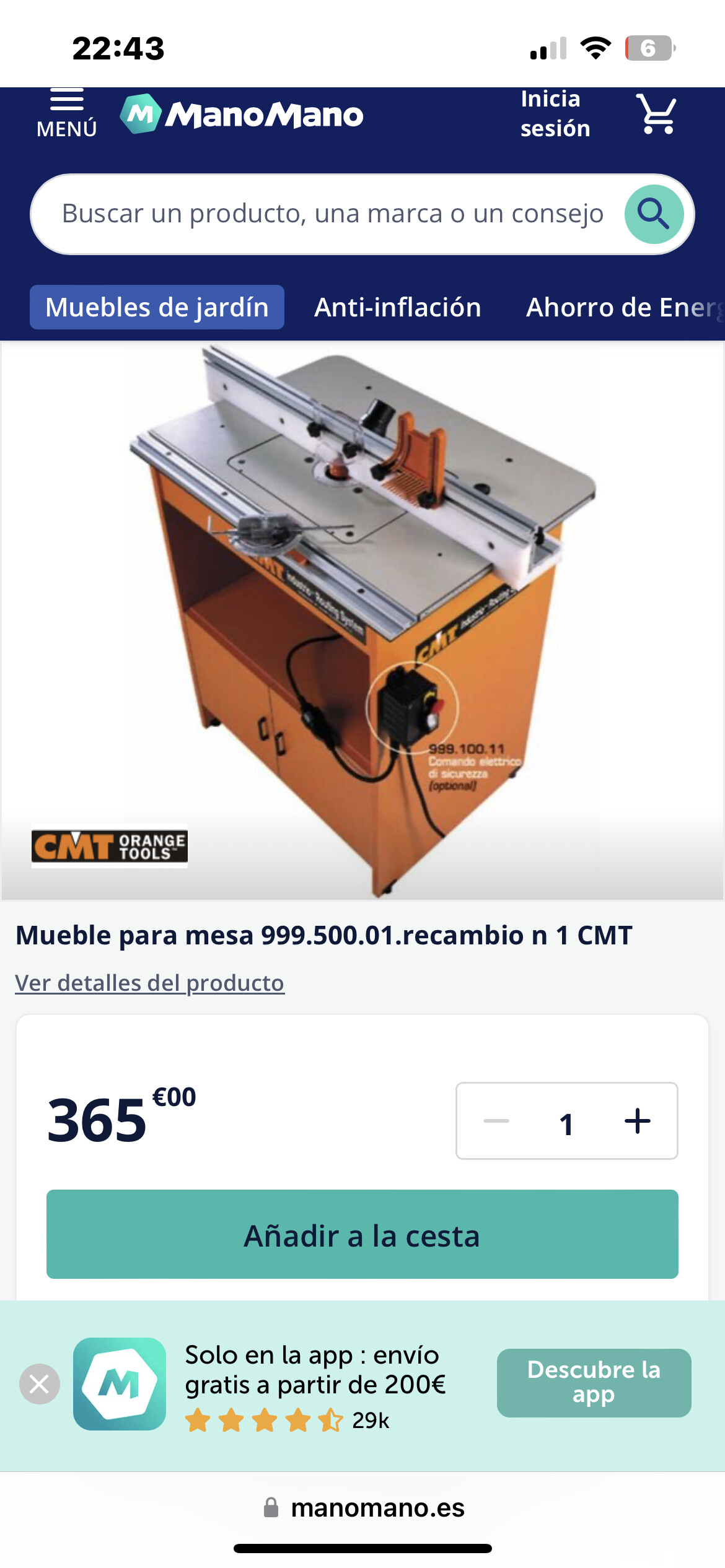This screenshot has height=1568, width=725.
Task: Open the MENÚ drawer
Action: click(x=66, y=114)
